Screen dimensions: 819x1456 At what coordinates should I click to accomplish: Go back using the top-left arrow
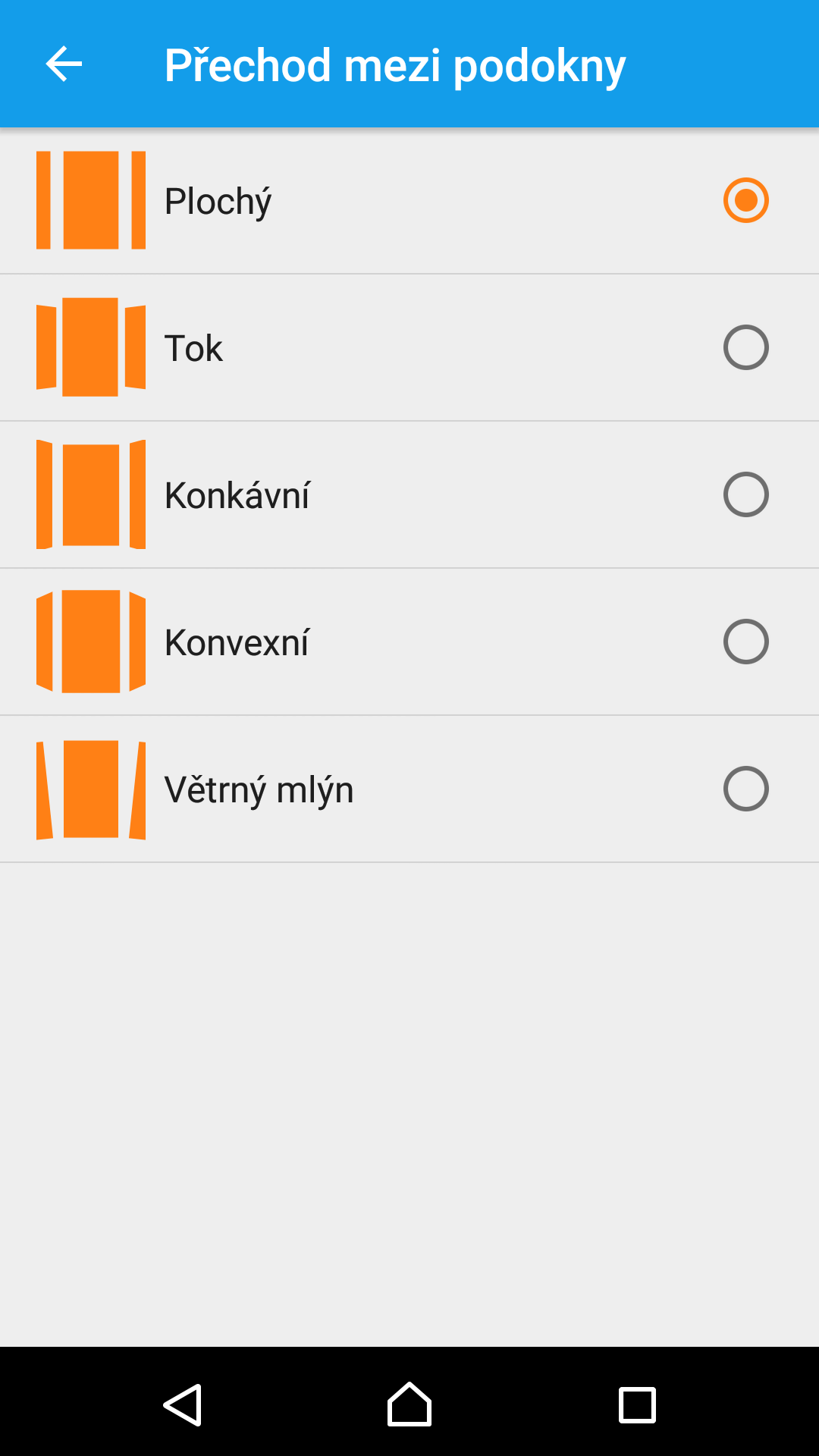point(64,64)
